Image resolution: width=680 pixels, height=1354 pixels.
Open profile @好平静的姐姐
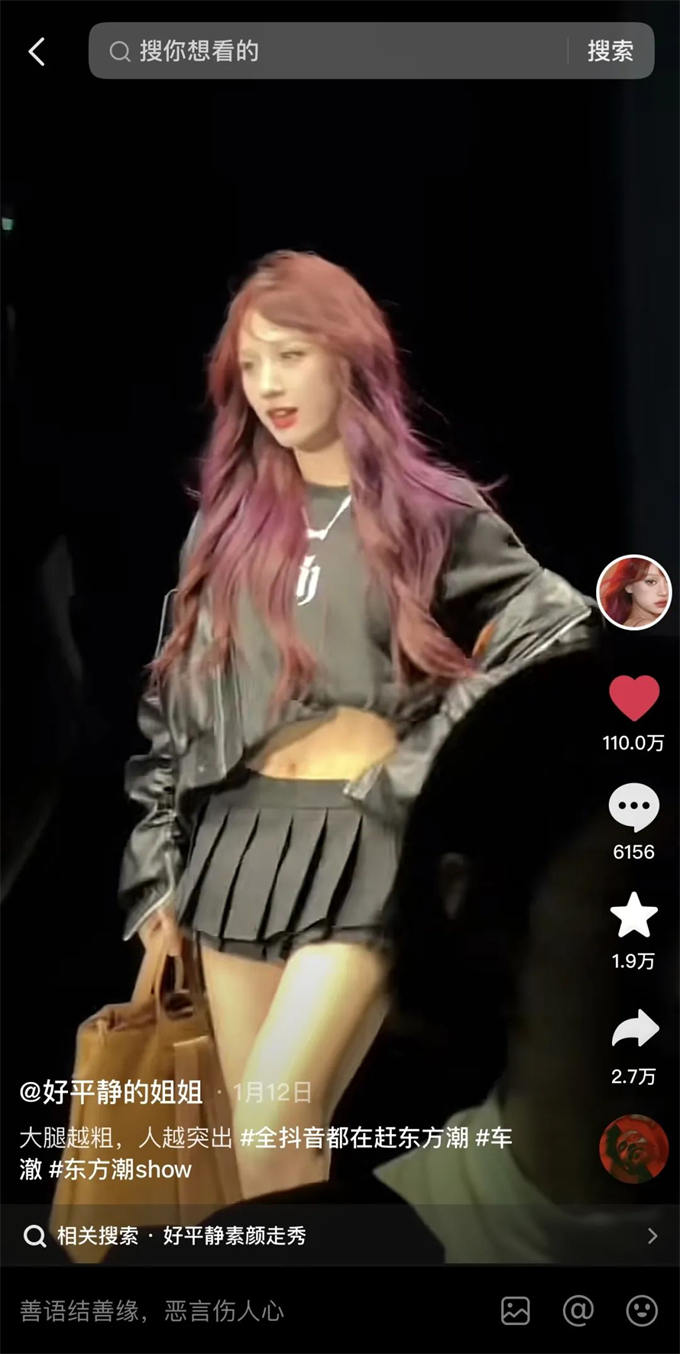click(x=111, y=1092)
